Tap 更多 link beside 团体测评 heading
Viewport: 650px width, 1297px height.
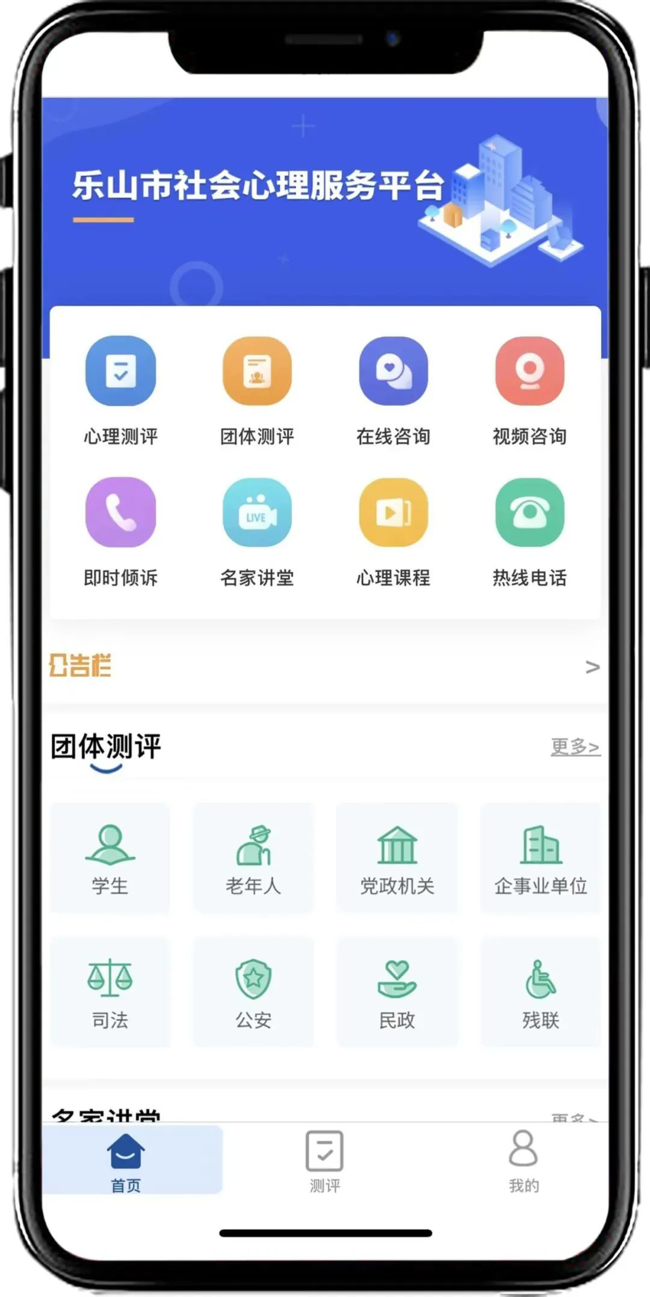pos(575,747)
